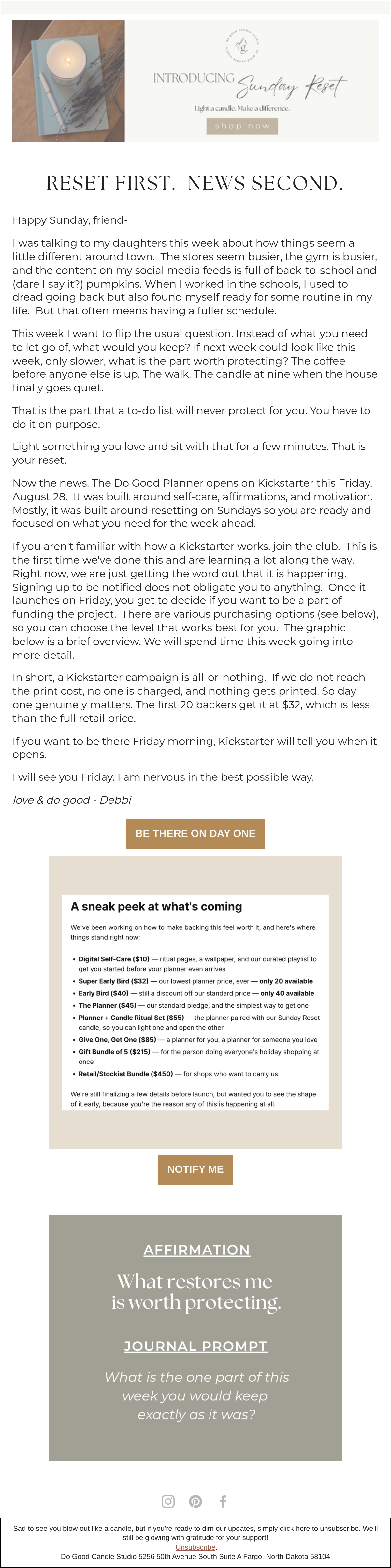Open the Facebook icon

pos(223,1501)
